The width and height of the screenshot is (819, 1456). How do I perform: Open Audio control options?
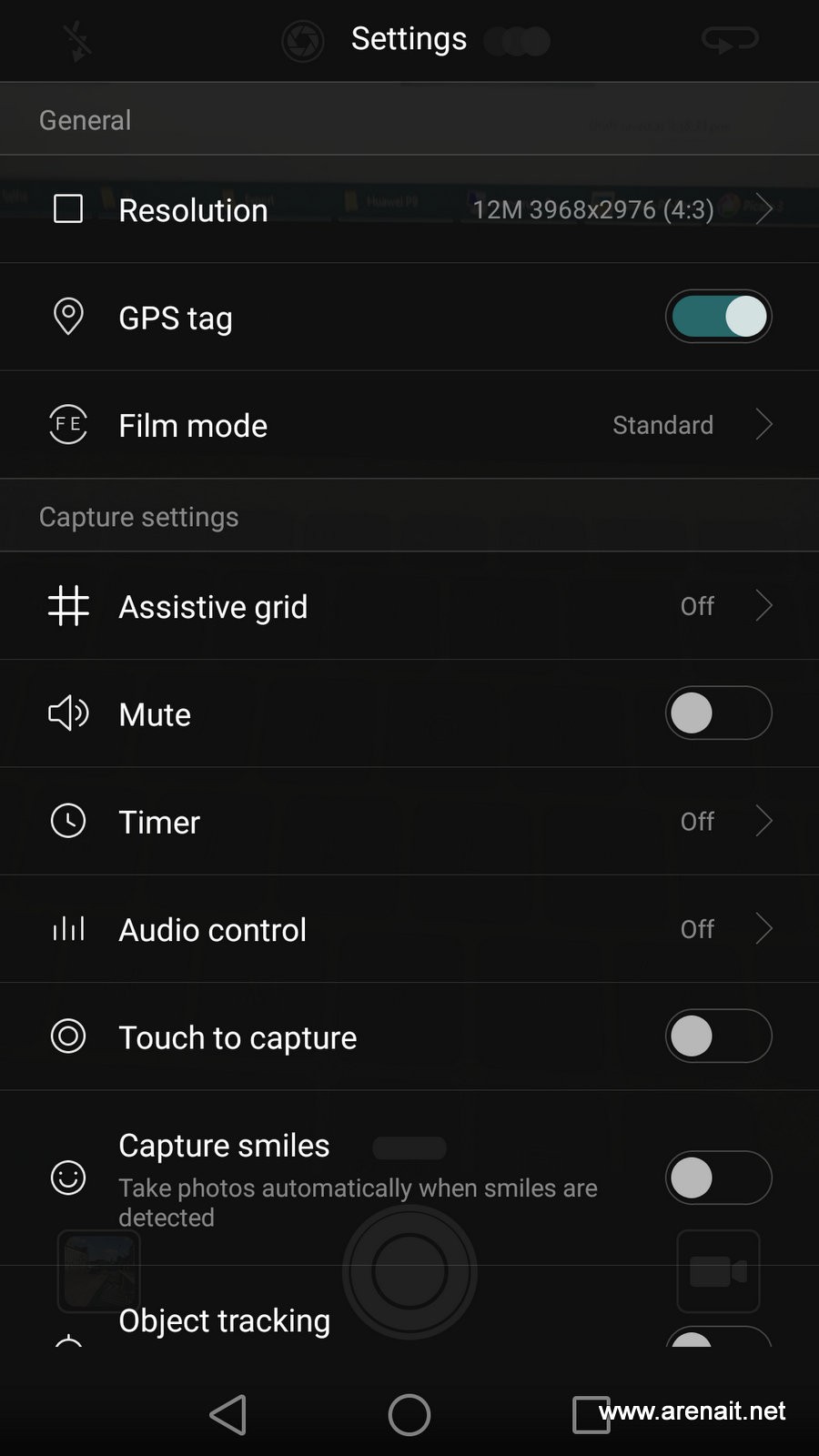409,929
